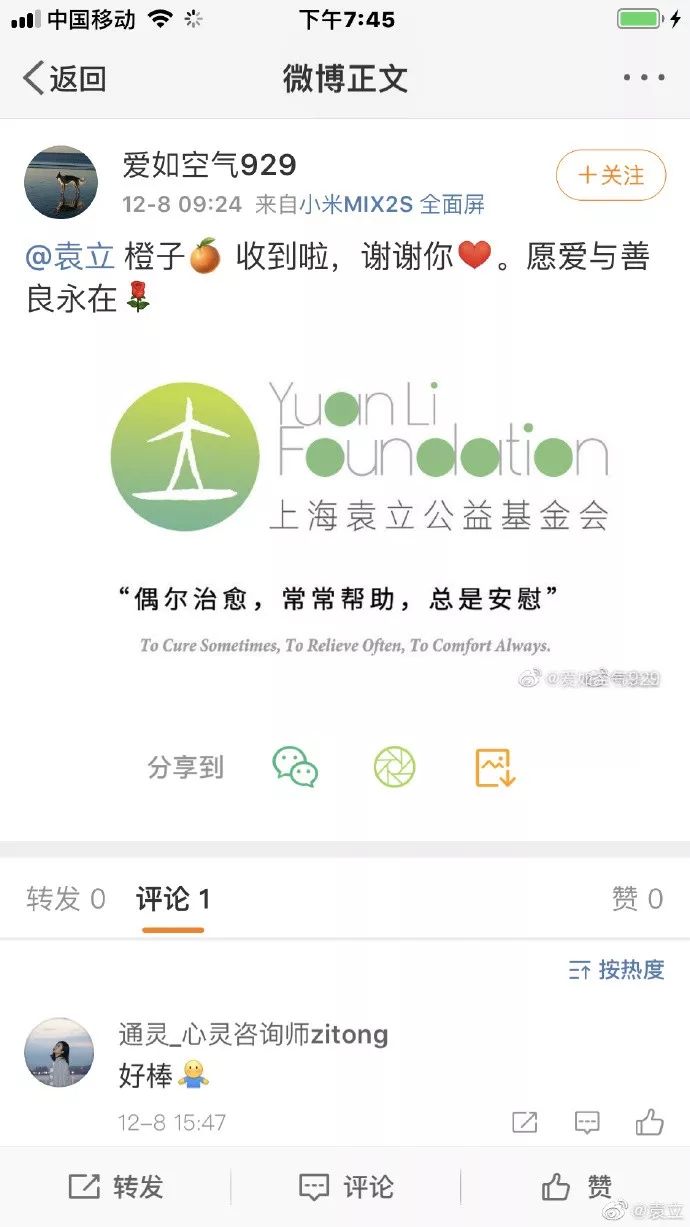Screen dimensions: 690x1227
Task: Share to WeChat Moments via the green shutter icon
Action: tap(394, 768)
